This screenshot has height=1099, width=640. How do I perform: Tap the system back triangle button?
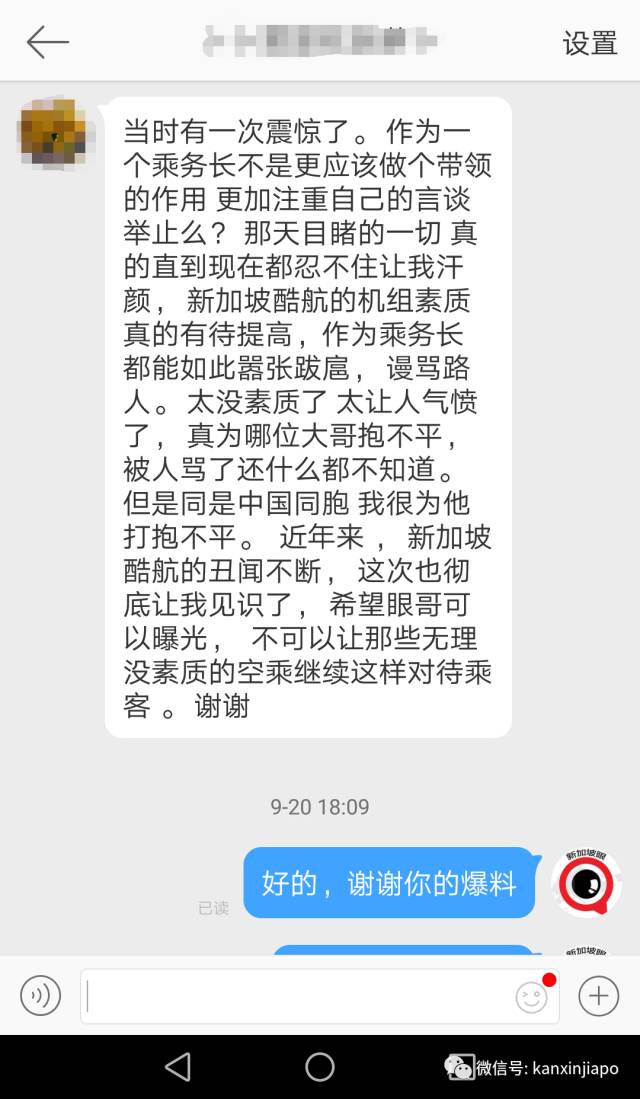[178, 1066]
